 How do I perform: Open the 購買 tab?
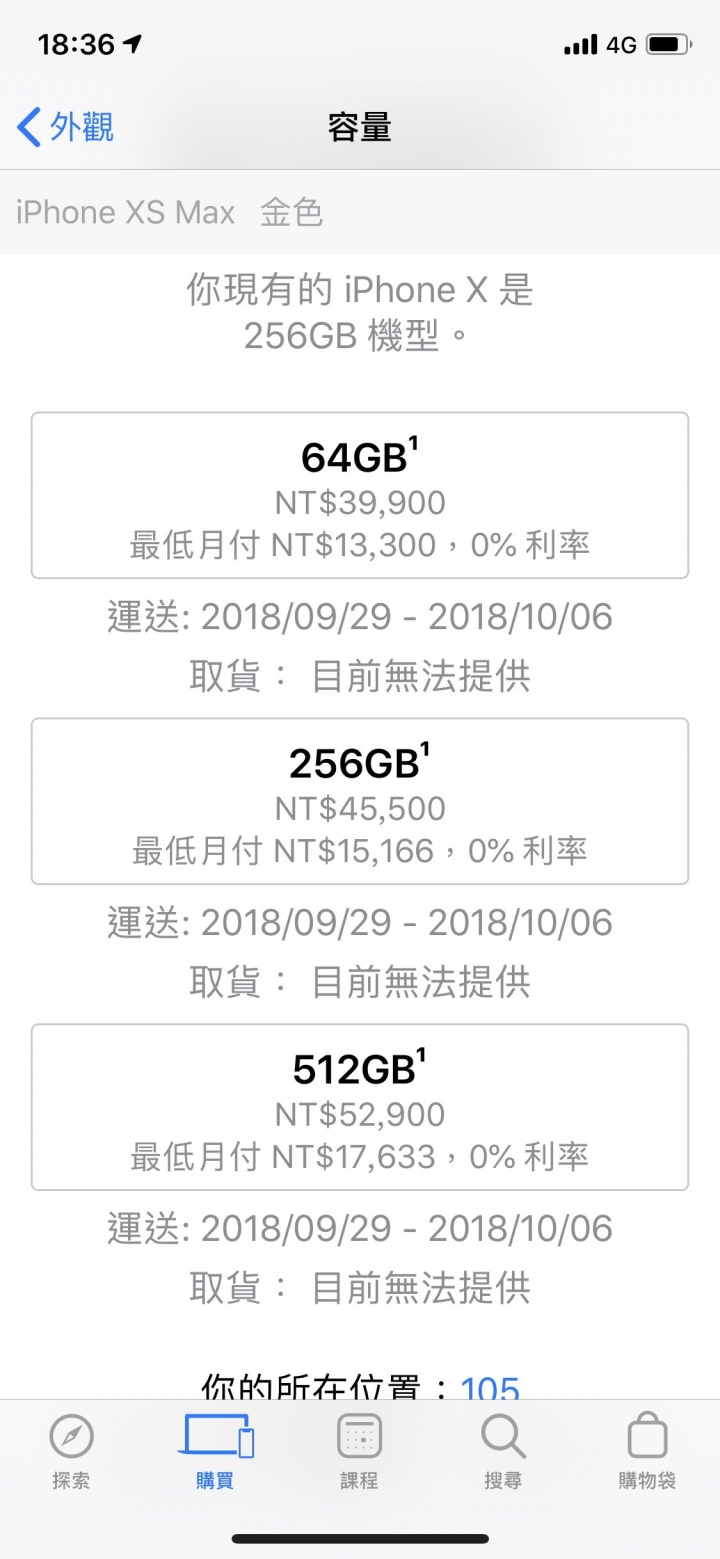pos(215,1452)
